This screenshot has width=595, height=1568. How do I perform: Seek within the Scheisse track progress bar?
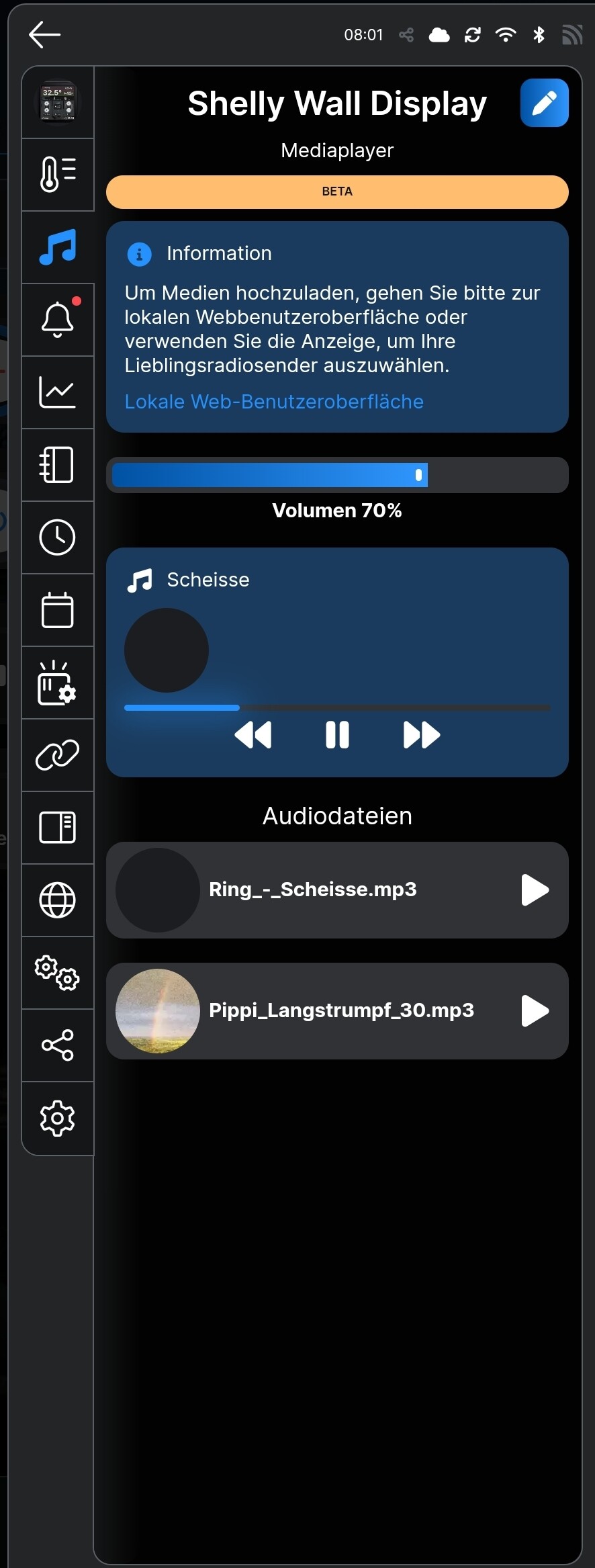click(x=337, y=707)
